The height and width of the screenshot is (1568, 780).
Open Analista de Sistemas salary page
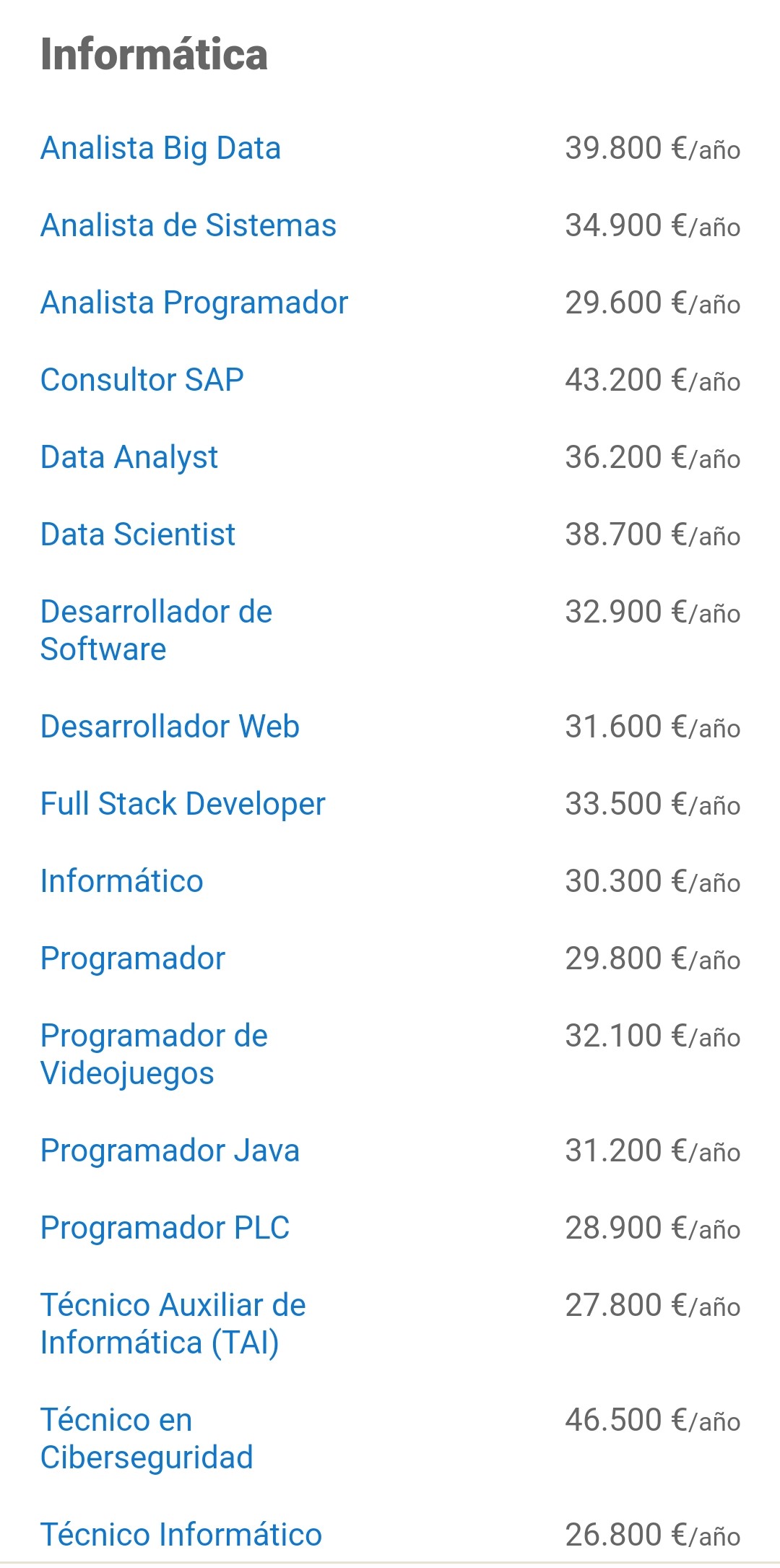click(188, 225)
